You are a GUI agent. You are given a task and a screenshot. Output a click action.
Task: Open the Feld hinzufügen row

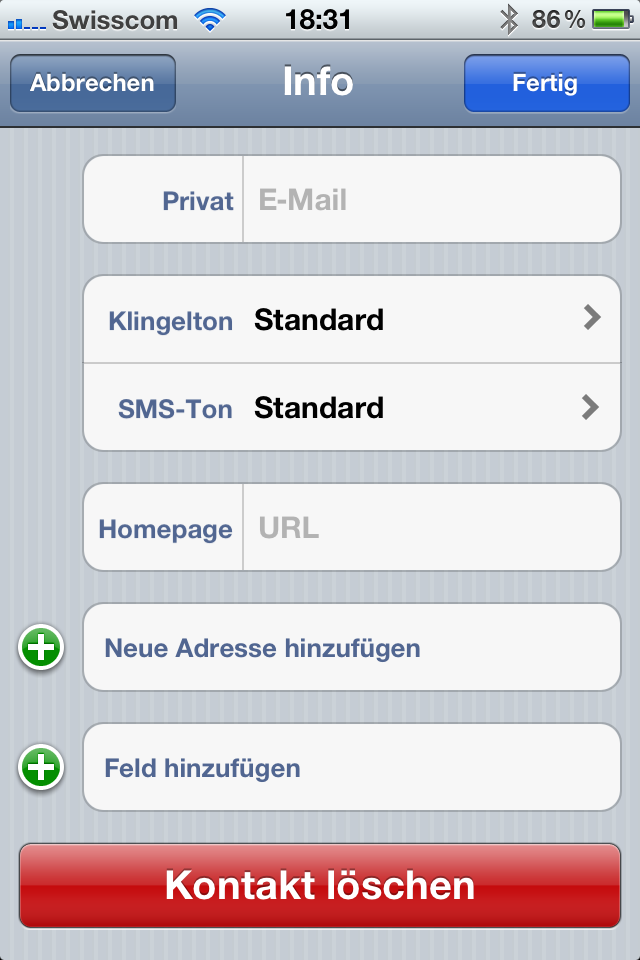pyautogui.click(x=352, y=768)
